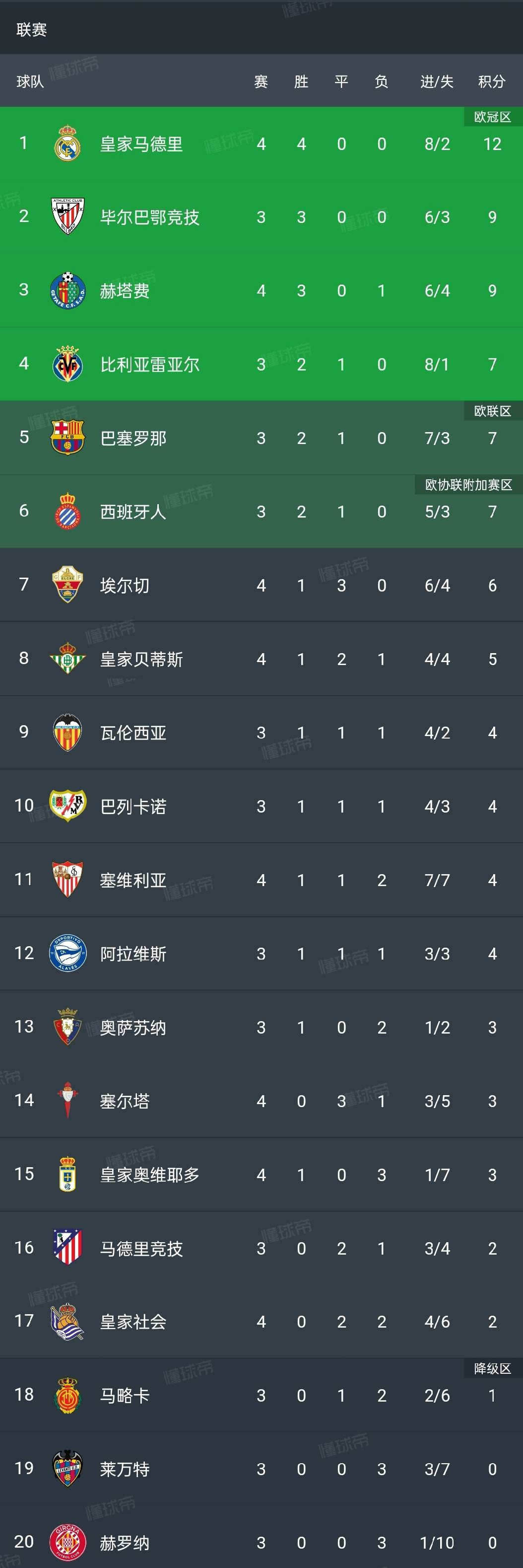
Task: Select the Real Madrid club crest
Action: tap(68, 144)
